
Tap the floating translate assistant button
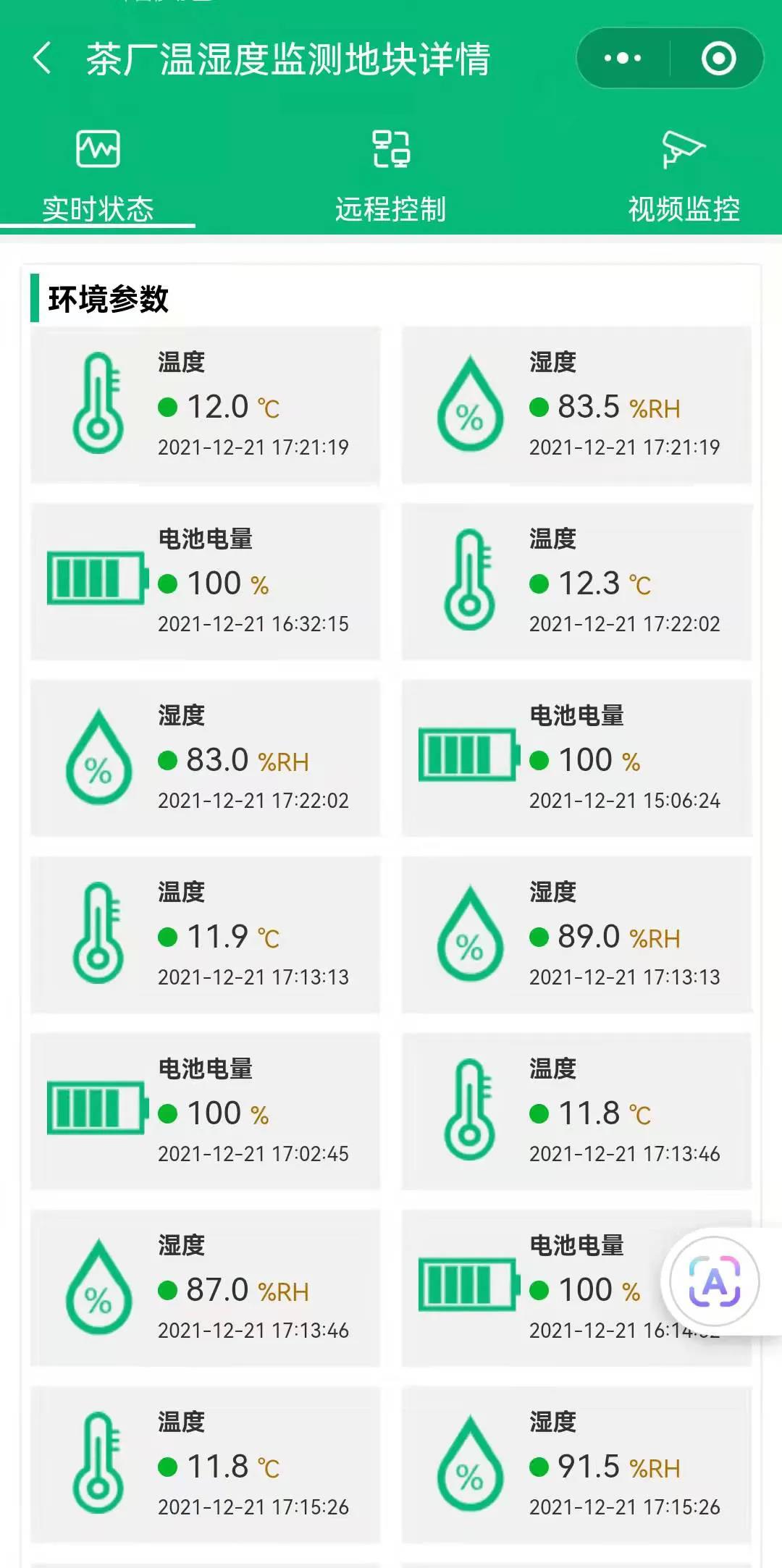715,1282
